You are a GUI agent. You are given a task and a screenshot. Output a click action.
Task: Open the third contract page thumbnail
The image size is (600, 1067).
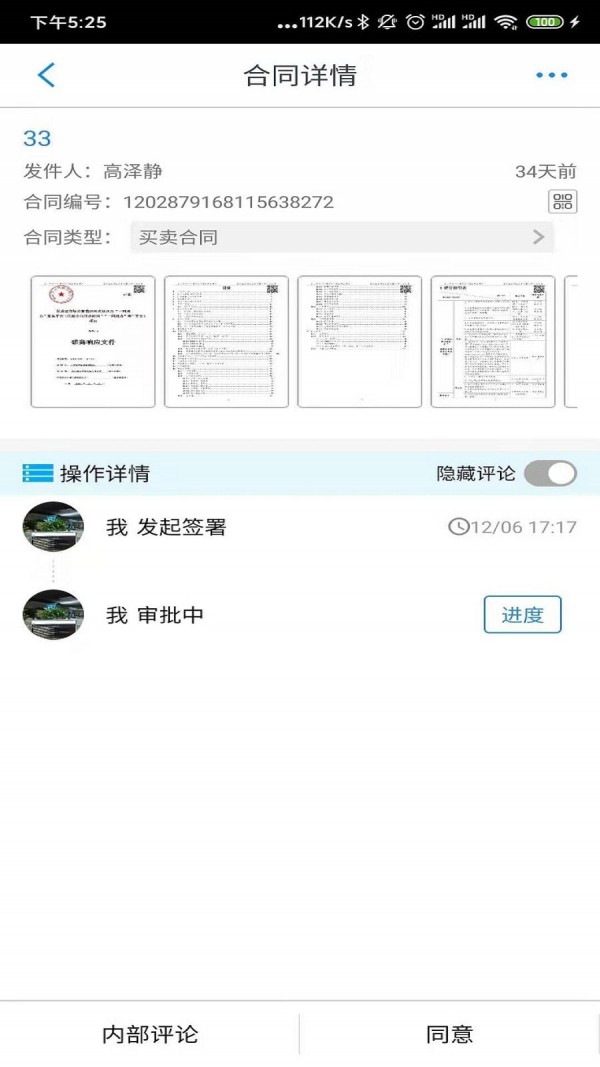360,342
